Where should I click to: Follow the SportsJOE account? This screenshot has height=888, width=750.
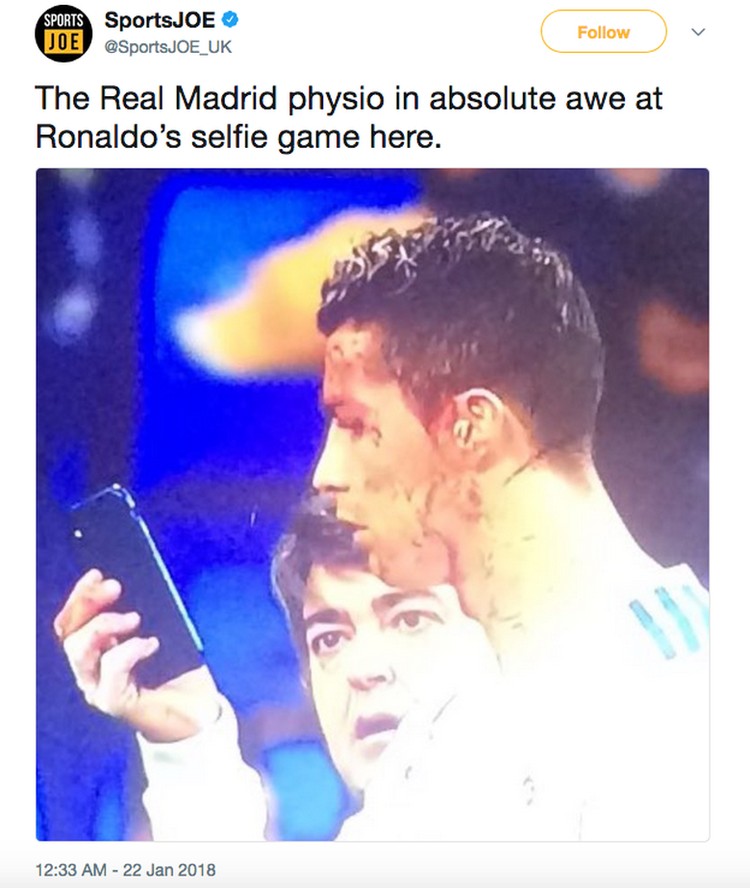pyautogui.click(x=603, y=32)
